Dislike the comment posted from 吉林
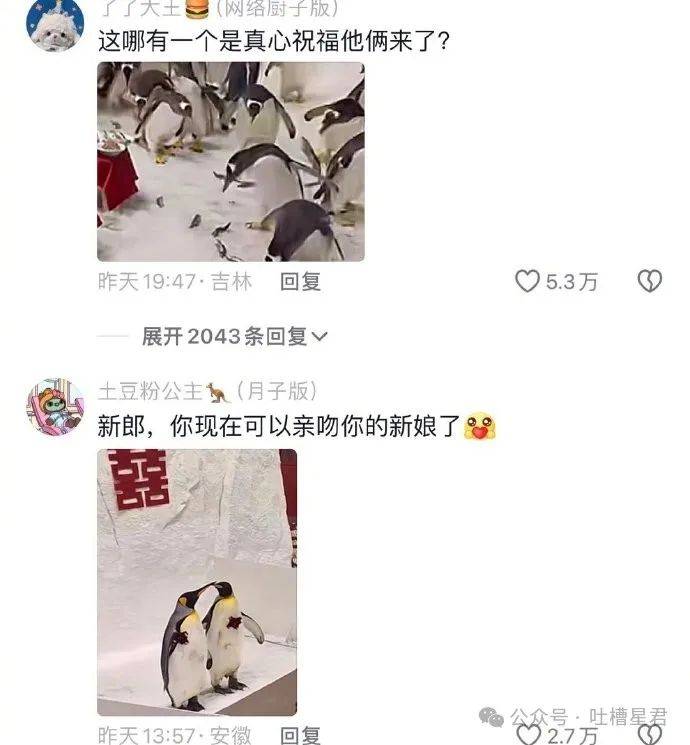The image size is (690, 745). pyautogui.click(x=650, y=282)
